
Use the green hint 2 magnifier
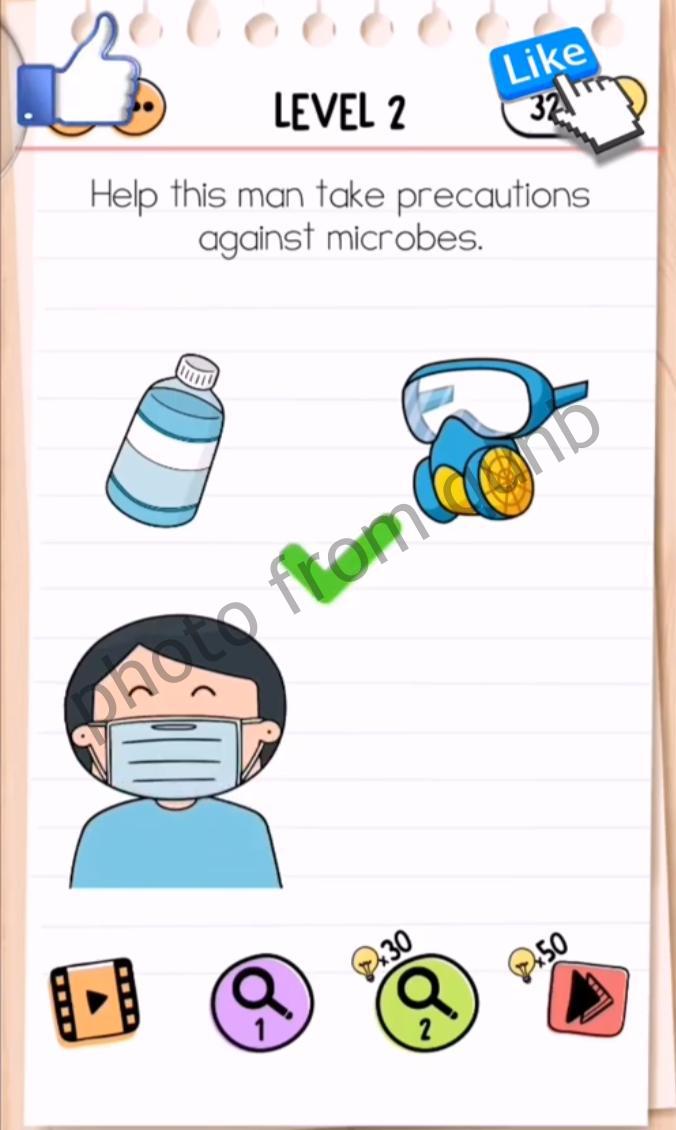click(x=427, y=1001)
